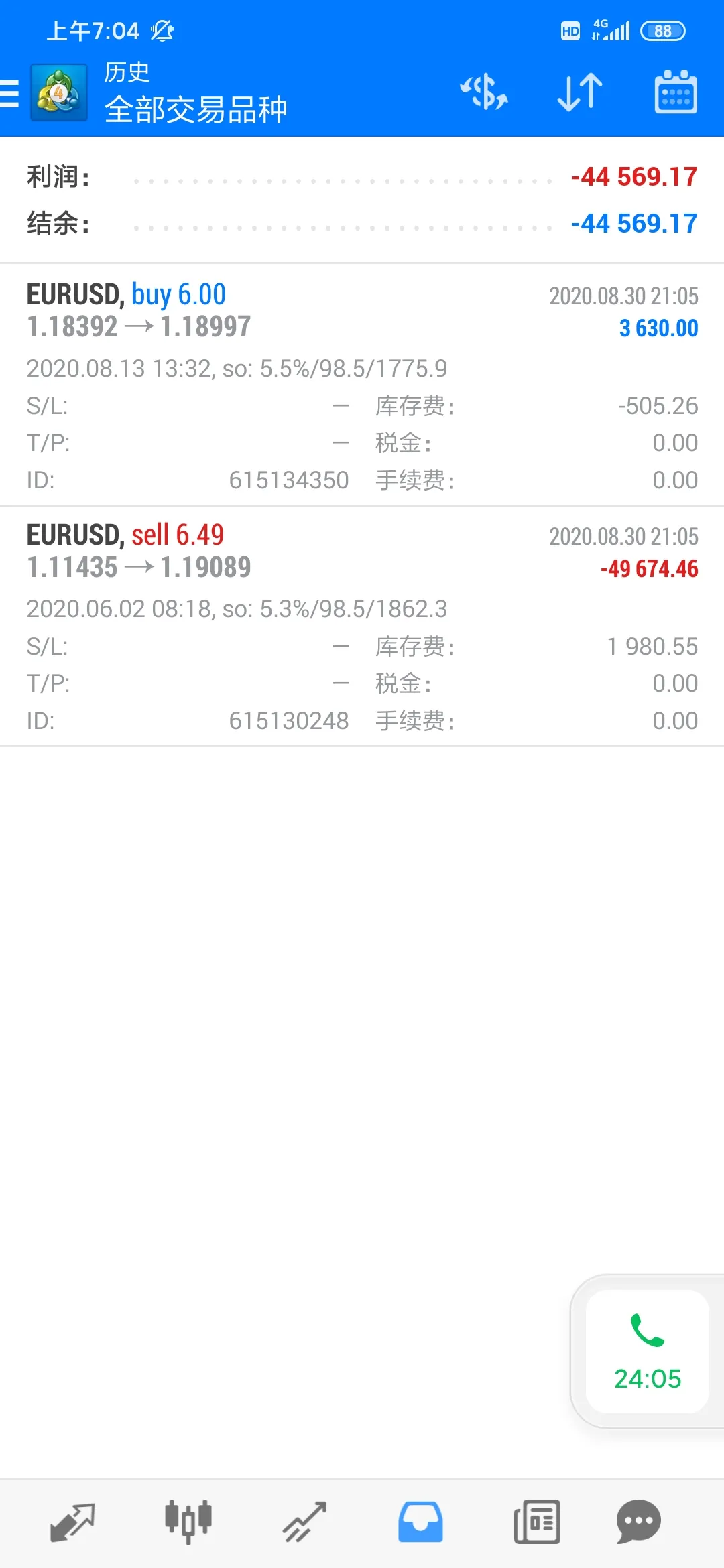This screenshot has height=1568, width=724.
Task: Switch to the candlestick Chart tab
Action: (188, 1522)
